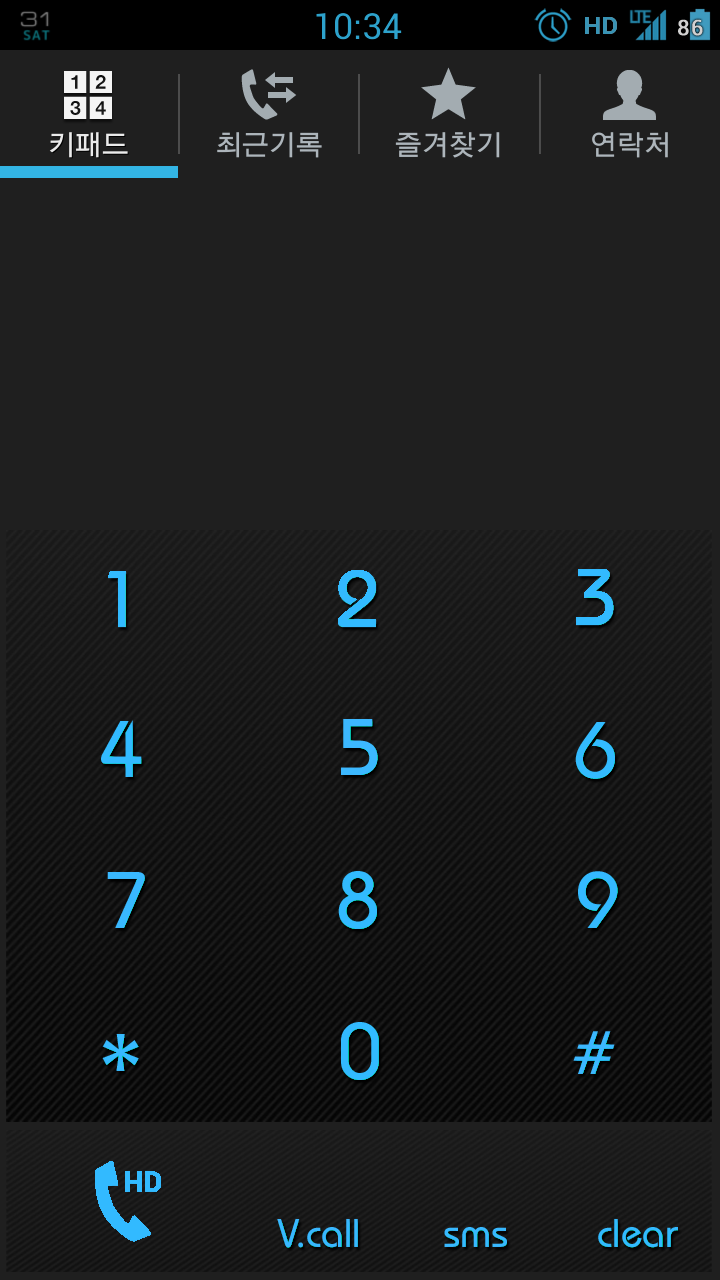Dial digit 1 on keypad

click(120, 600)
